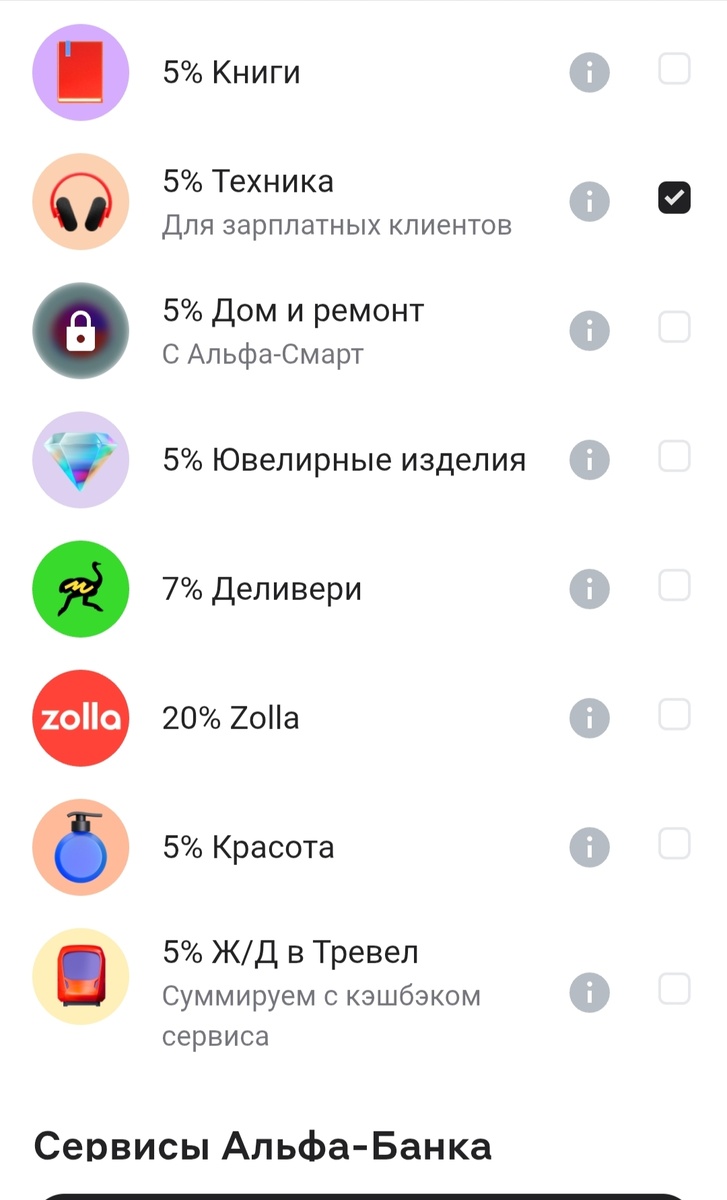Viewport: 727px width, 1200px height.
Task: Open info about the Книги category
Action: [x=590, y=72]
